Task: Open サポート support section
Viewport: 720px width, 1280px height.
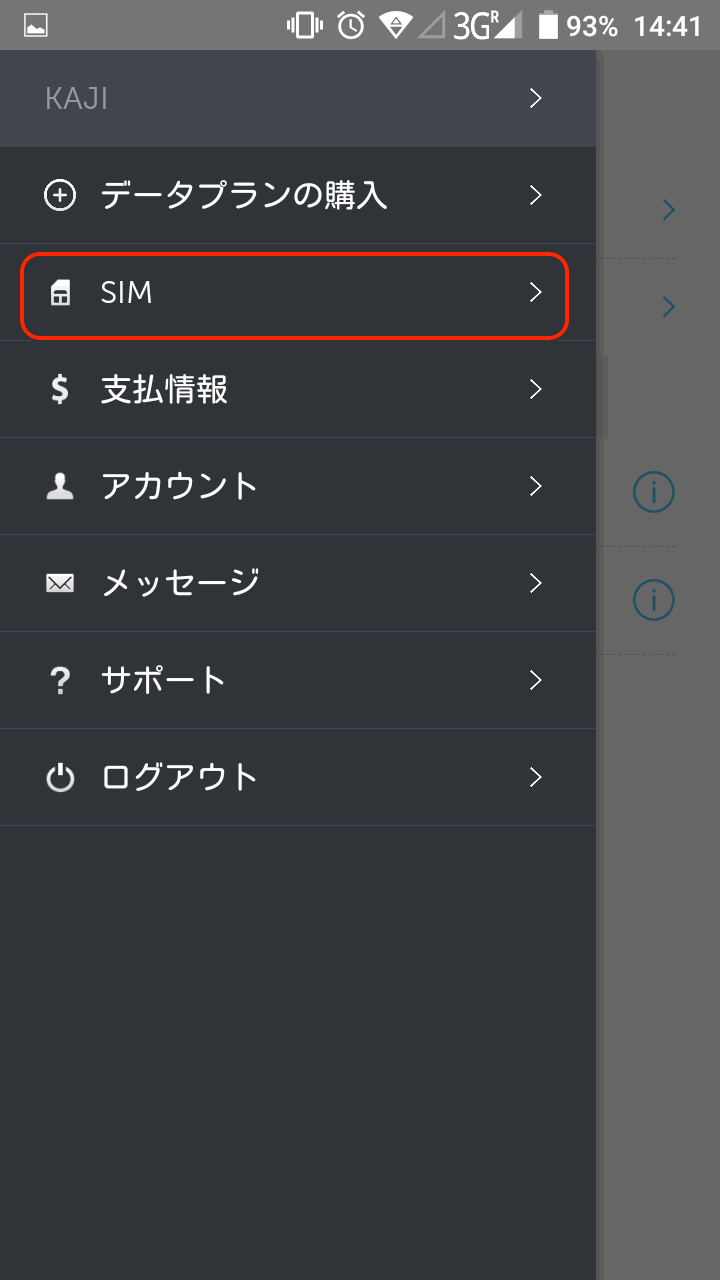Action: tap(297, 680)
